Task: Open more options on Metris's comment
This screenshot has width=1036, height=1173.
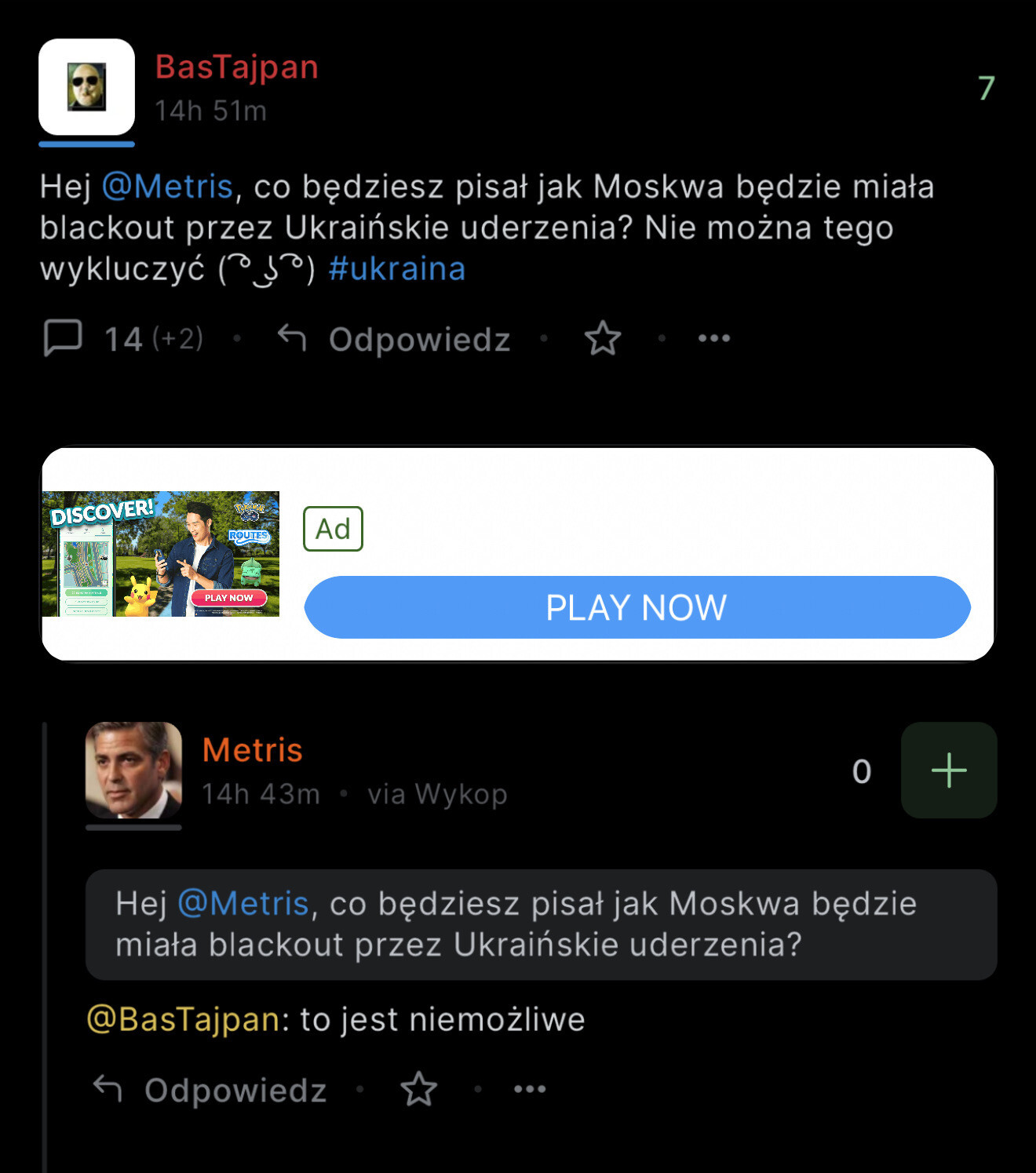Action: click(530, 1090)
